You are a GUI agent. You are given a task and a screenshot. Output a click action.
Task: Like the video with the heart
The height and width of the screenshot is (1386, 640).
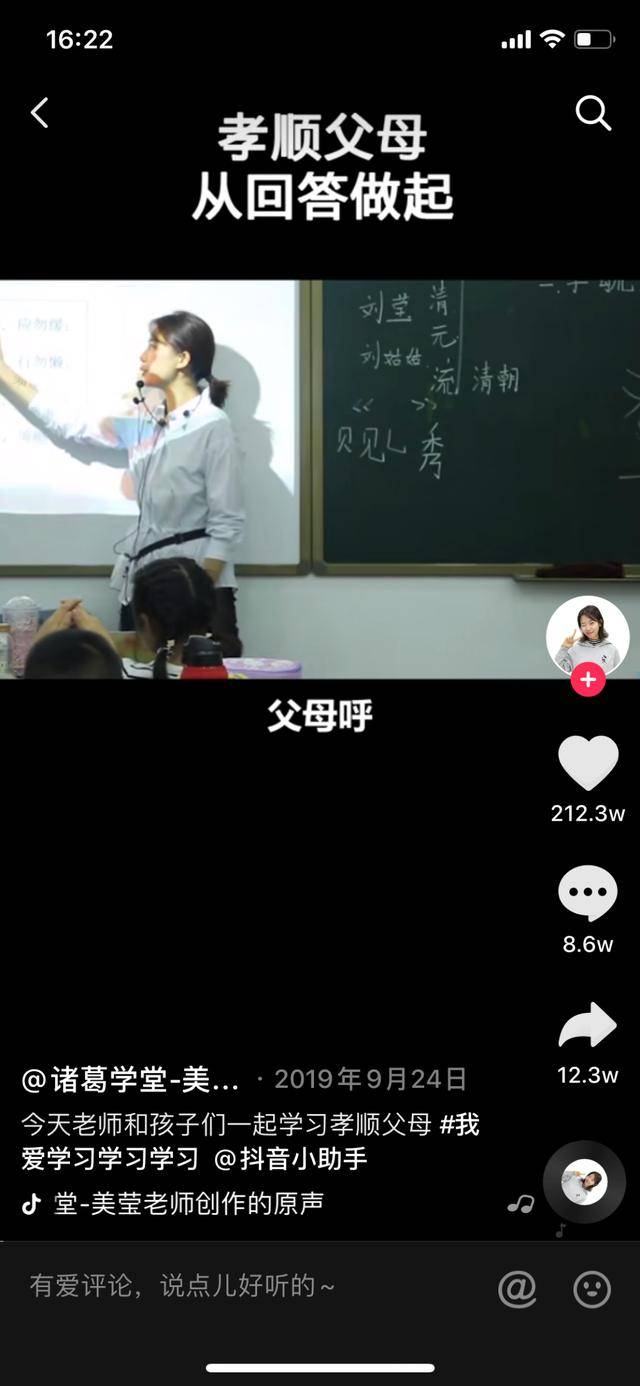[587, 764]
